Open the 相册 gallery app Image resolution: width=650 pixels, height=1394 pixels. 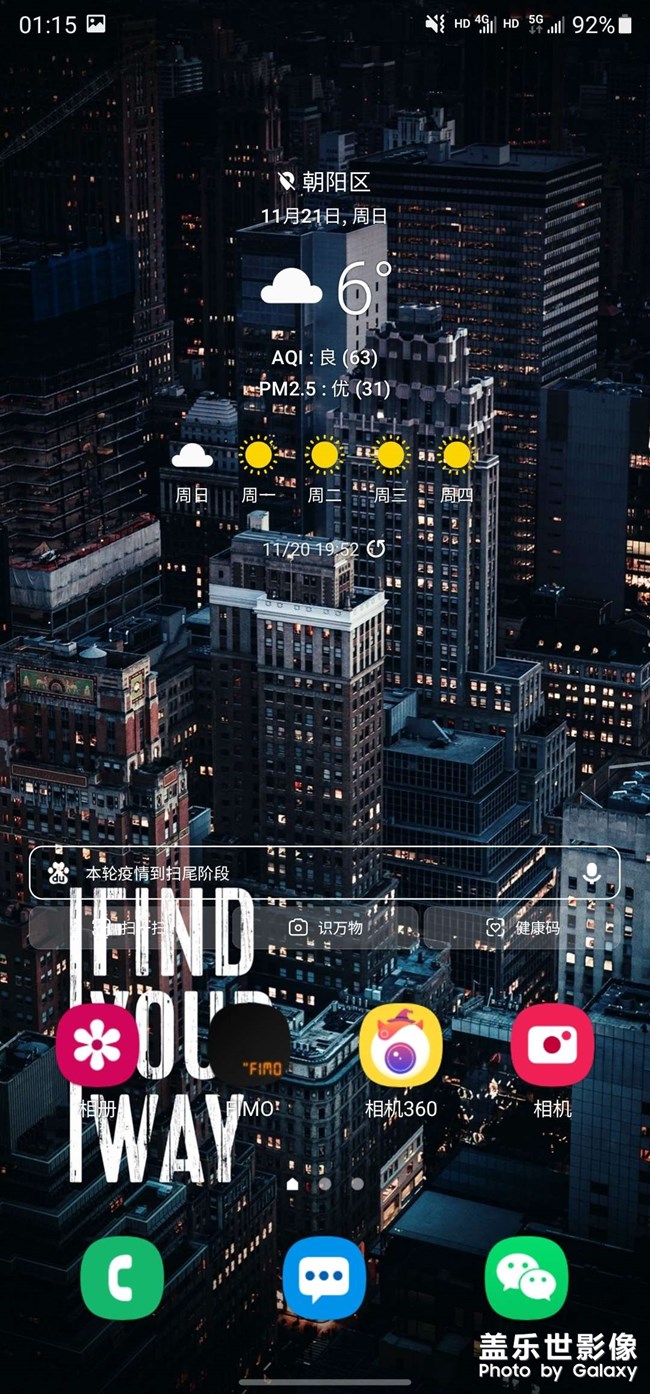97,1046
